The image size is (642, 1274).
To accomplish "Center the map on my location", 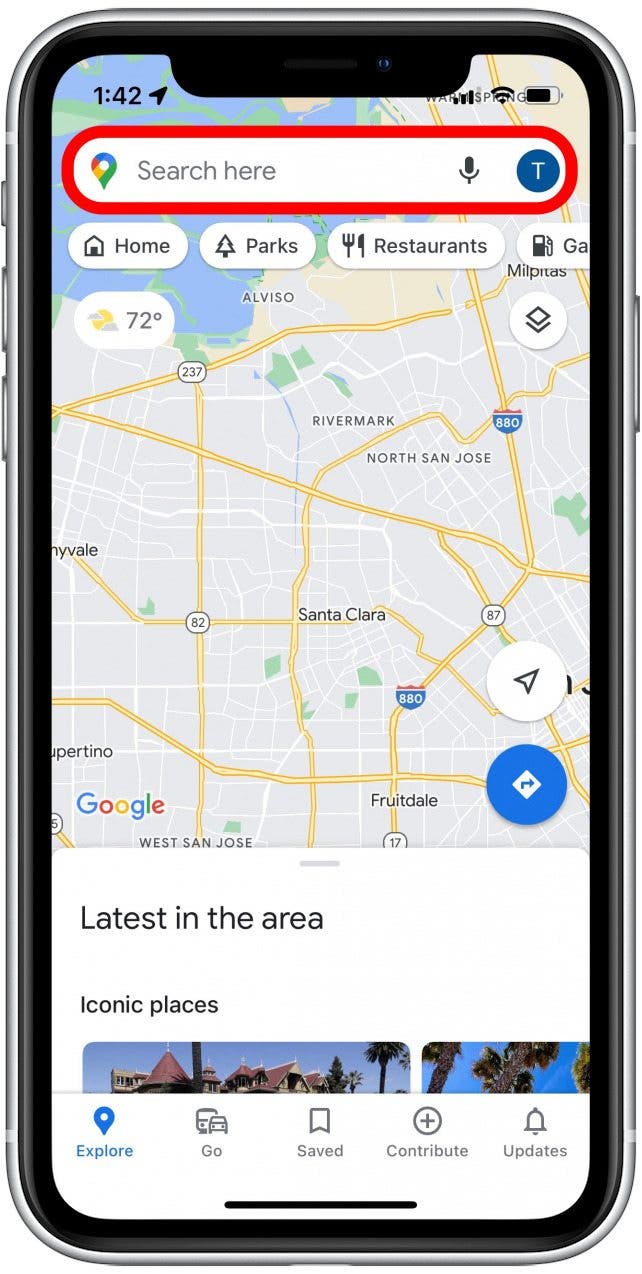I will tap(526, 681).
